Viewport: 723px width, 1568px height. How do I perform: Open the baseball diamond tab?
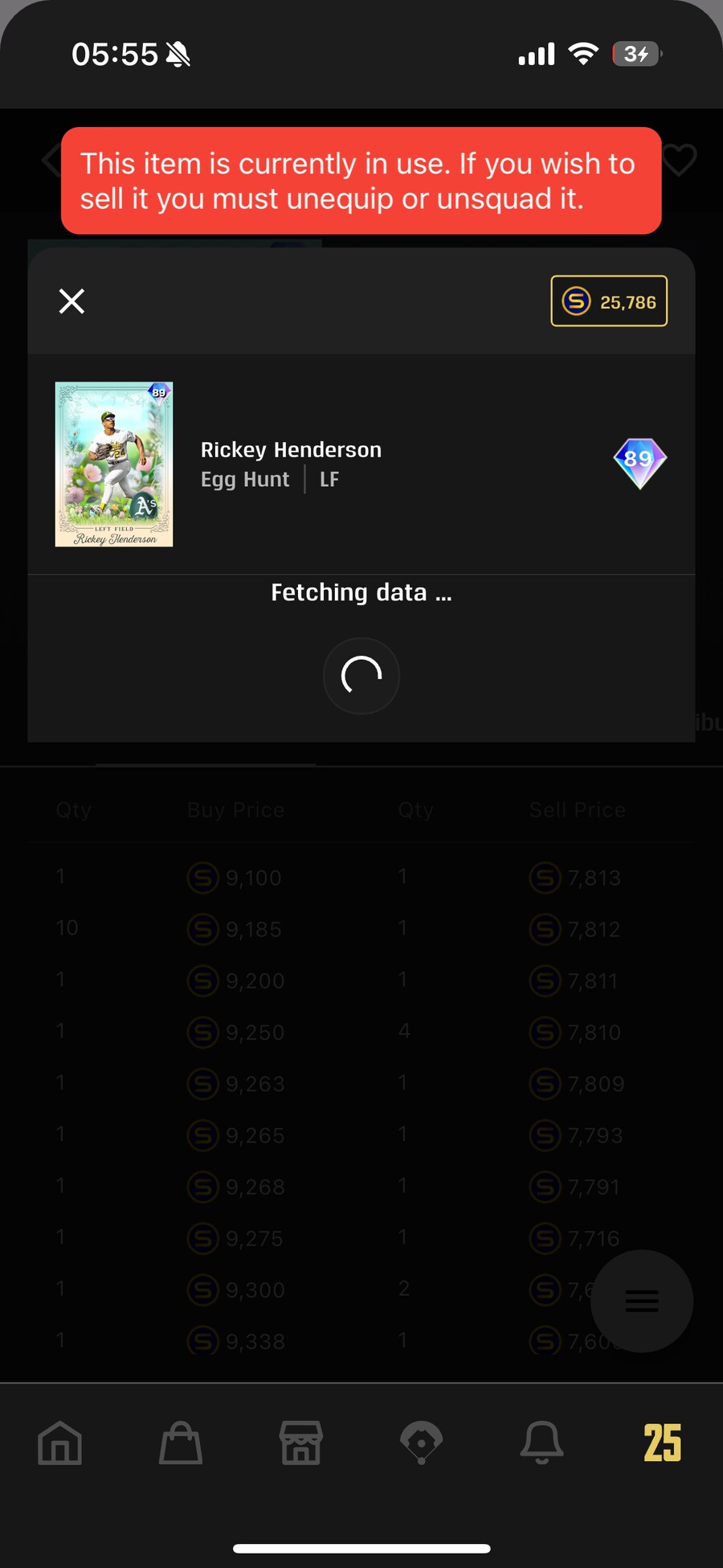(x=421, y=1443)
